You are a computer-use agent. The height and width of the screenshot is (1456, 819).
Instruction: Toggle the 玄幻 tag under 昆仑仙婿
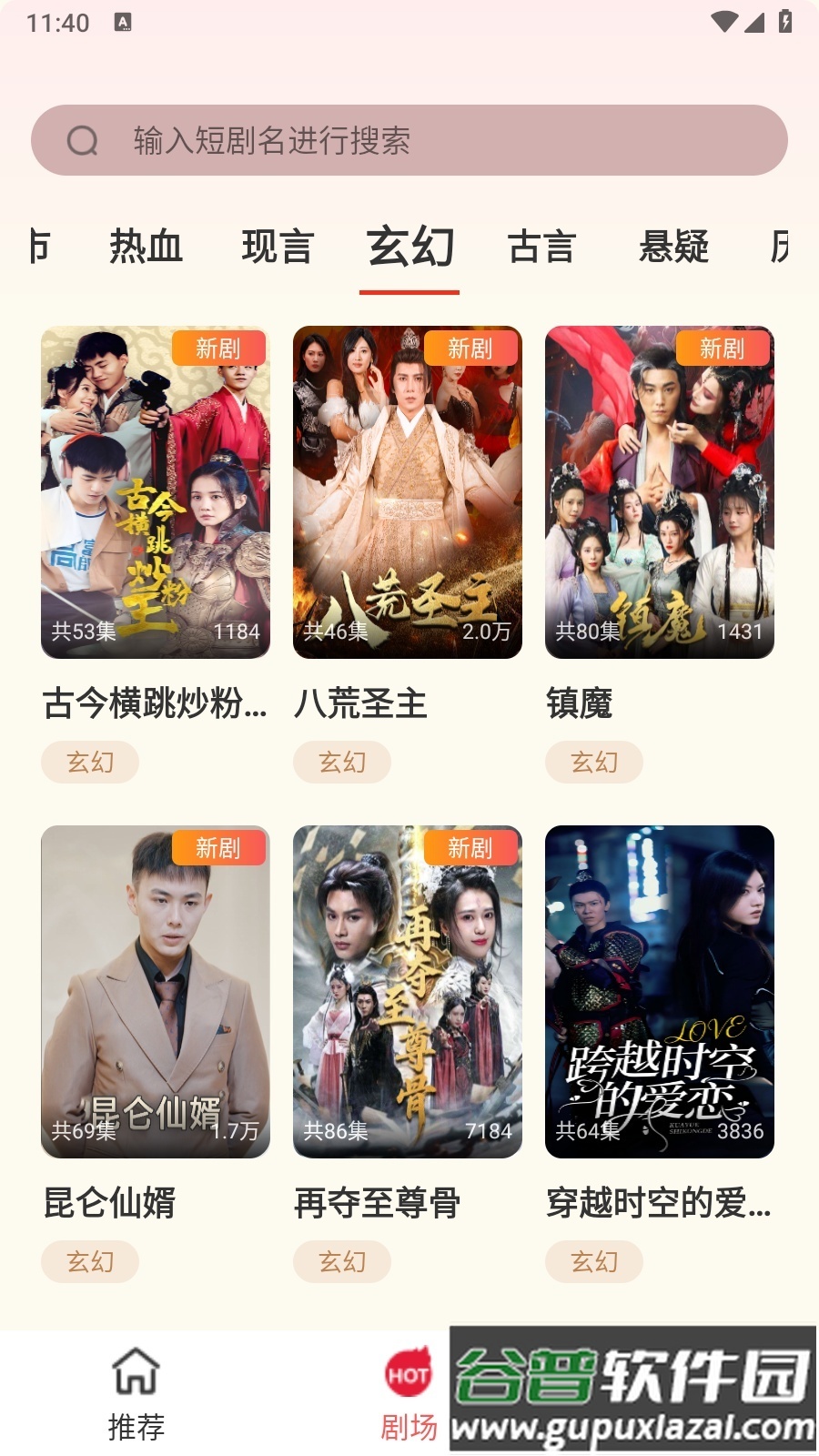[x=89, y=1261]
